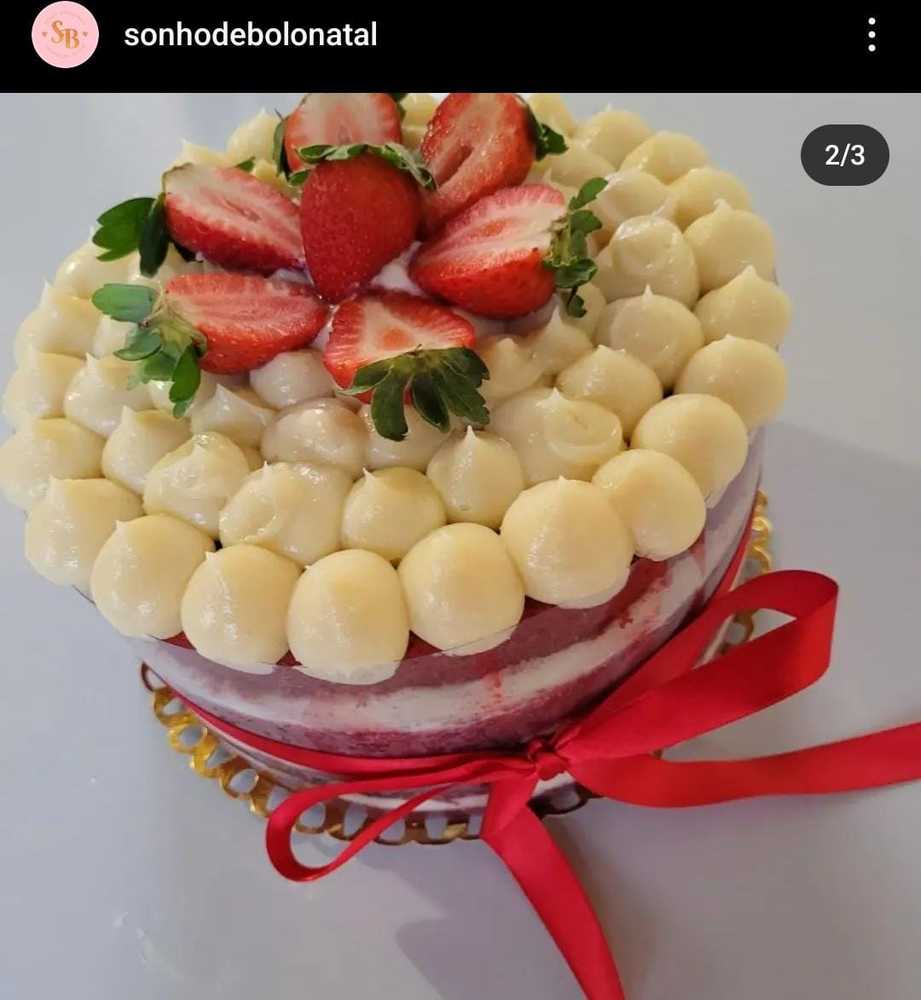Open the three-dot overflow menu

(x=871, y=35)
